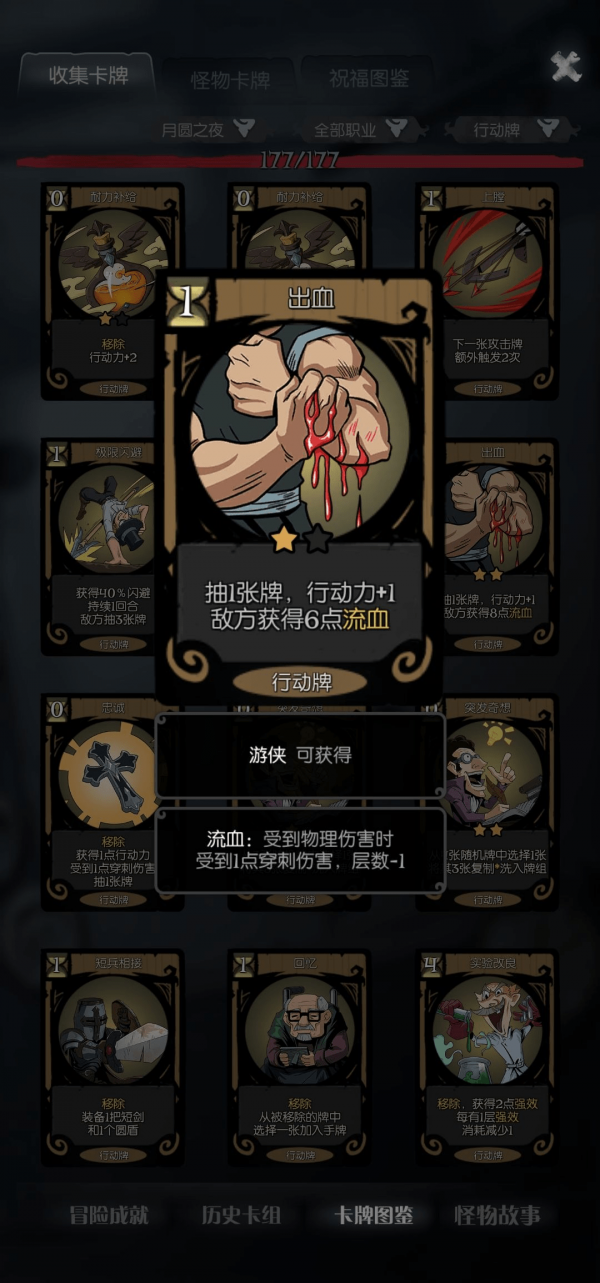View the 实验改良 card

tap(488, 1057)
